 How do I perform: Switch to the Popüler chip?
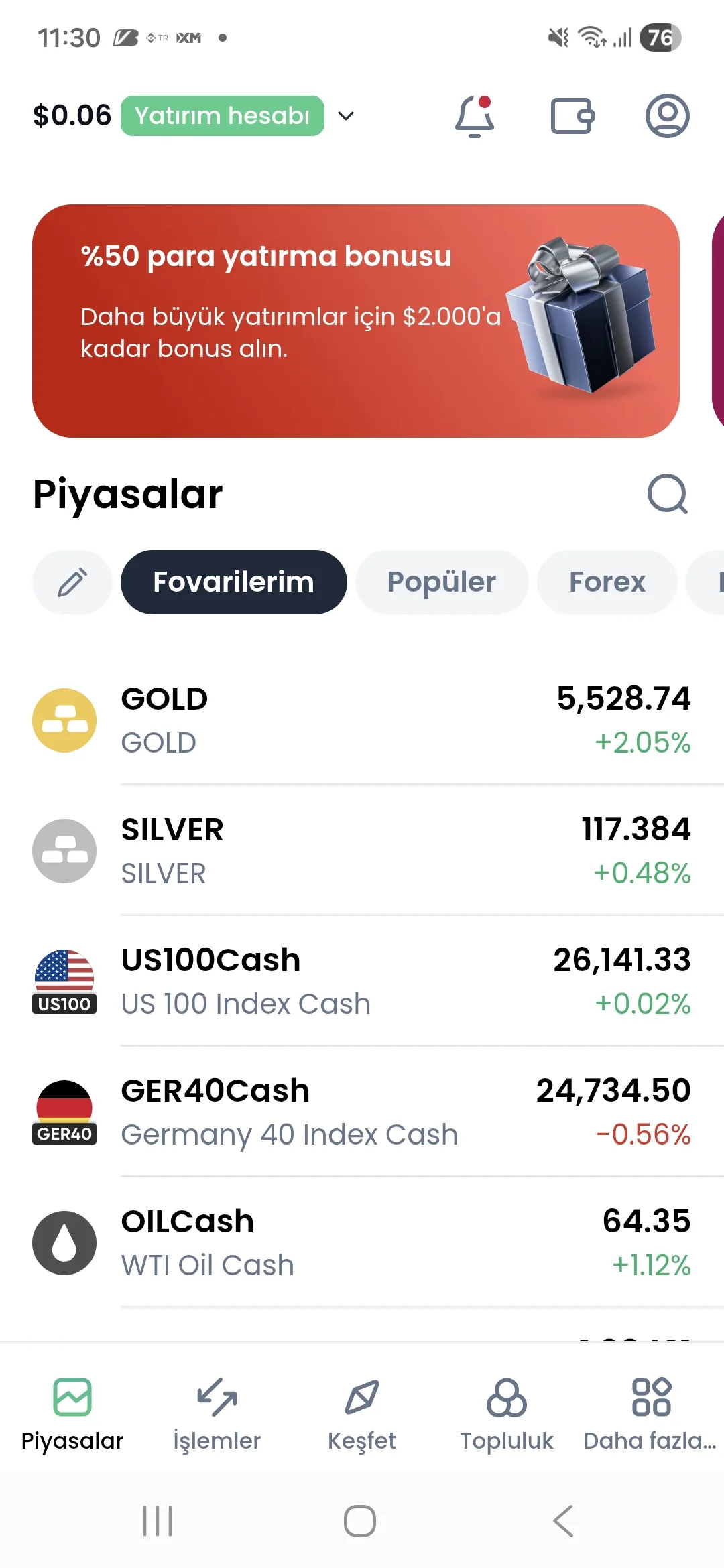coord(441,582)
